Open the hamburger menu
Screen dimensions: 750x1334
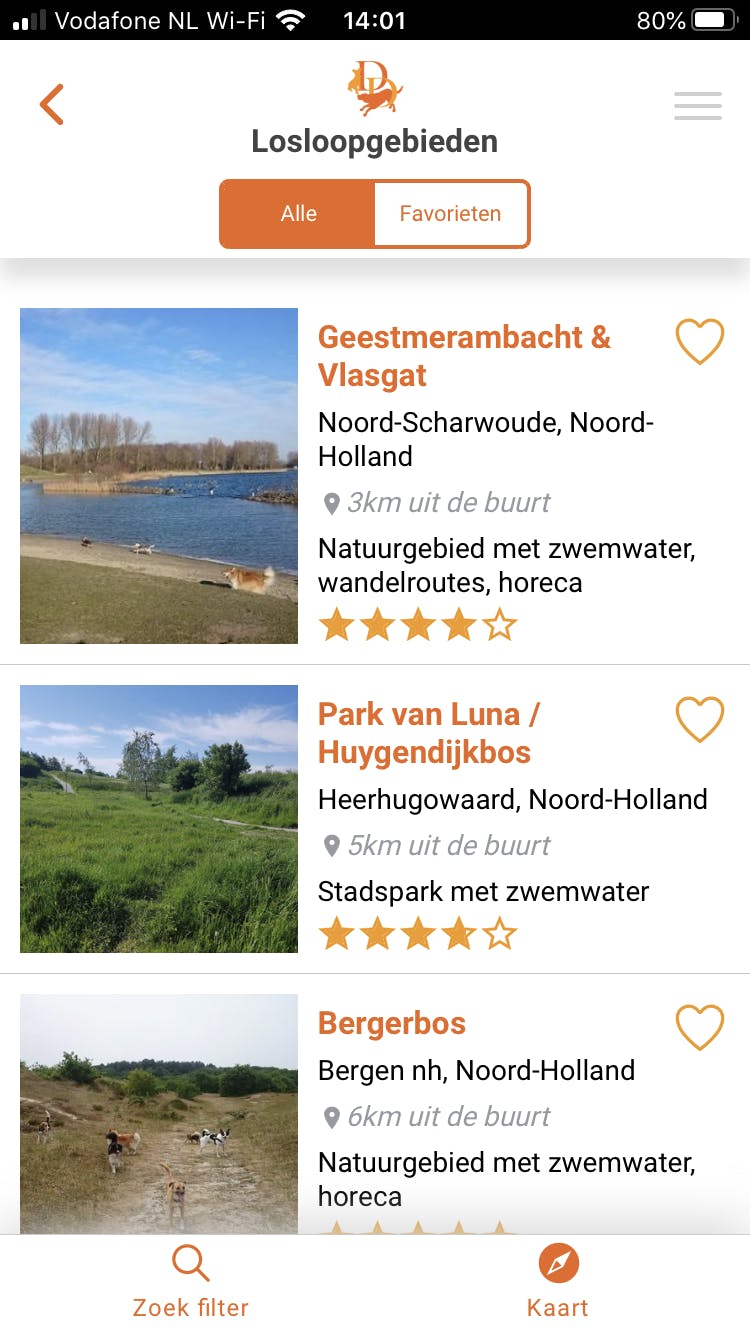click(x=697, y=106)
